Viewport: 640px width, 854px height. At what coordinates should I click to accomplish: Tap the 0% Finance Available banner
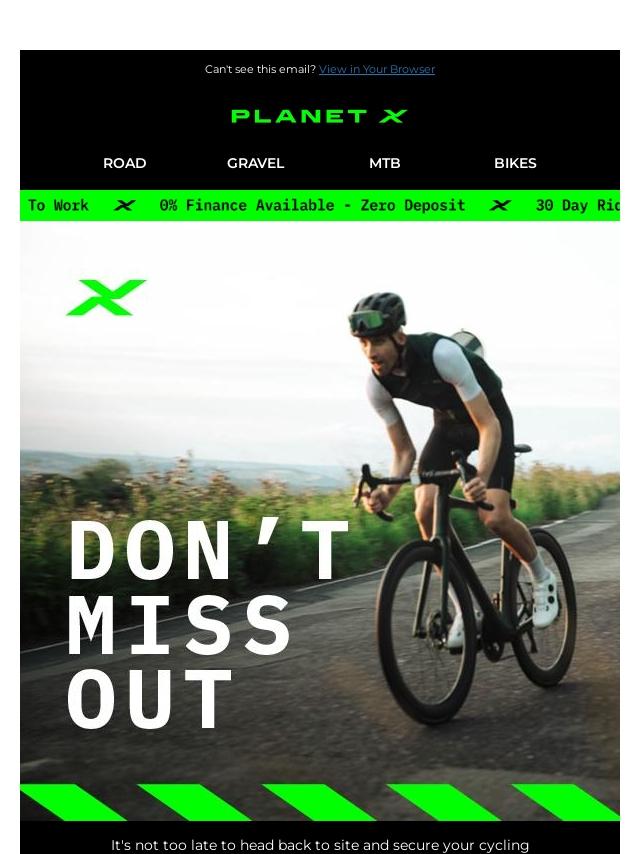320,205
